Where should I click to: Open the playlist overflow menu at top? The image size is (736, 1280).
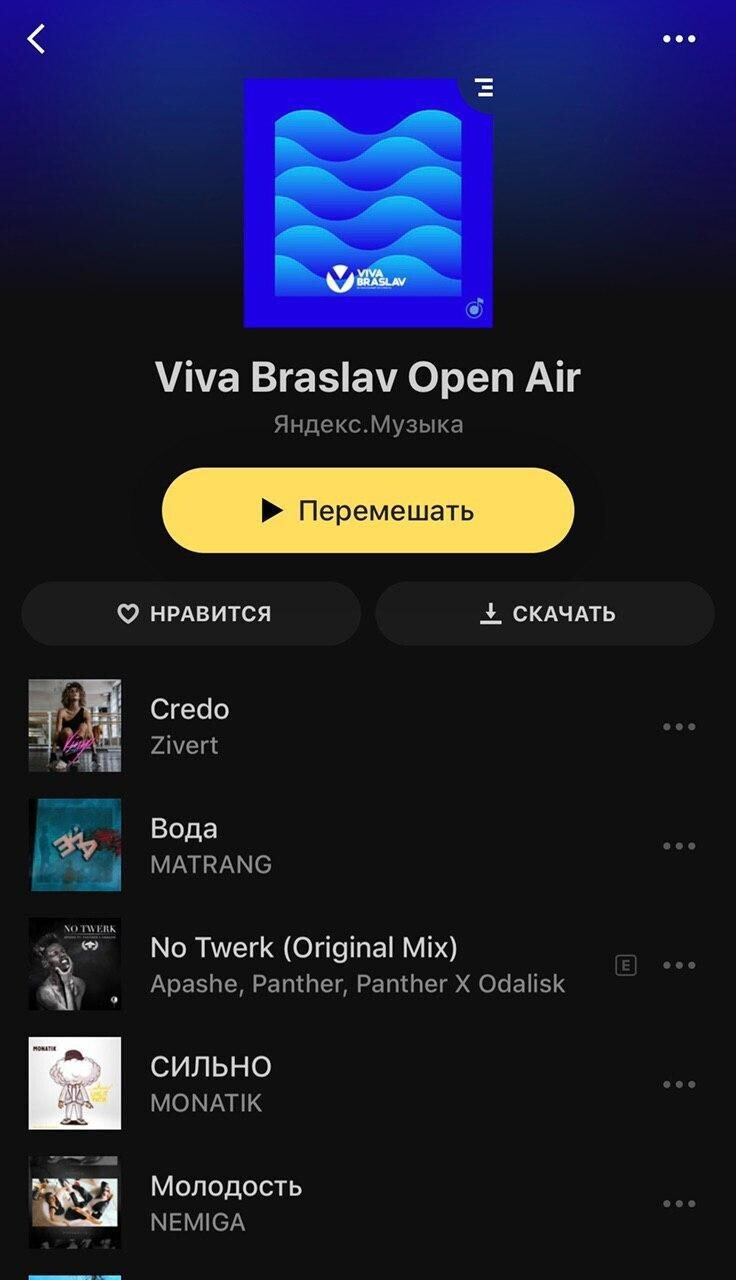point(679,39)
